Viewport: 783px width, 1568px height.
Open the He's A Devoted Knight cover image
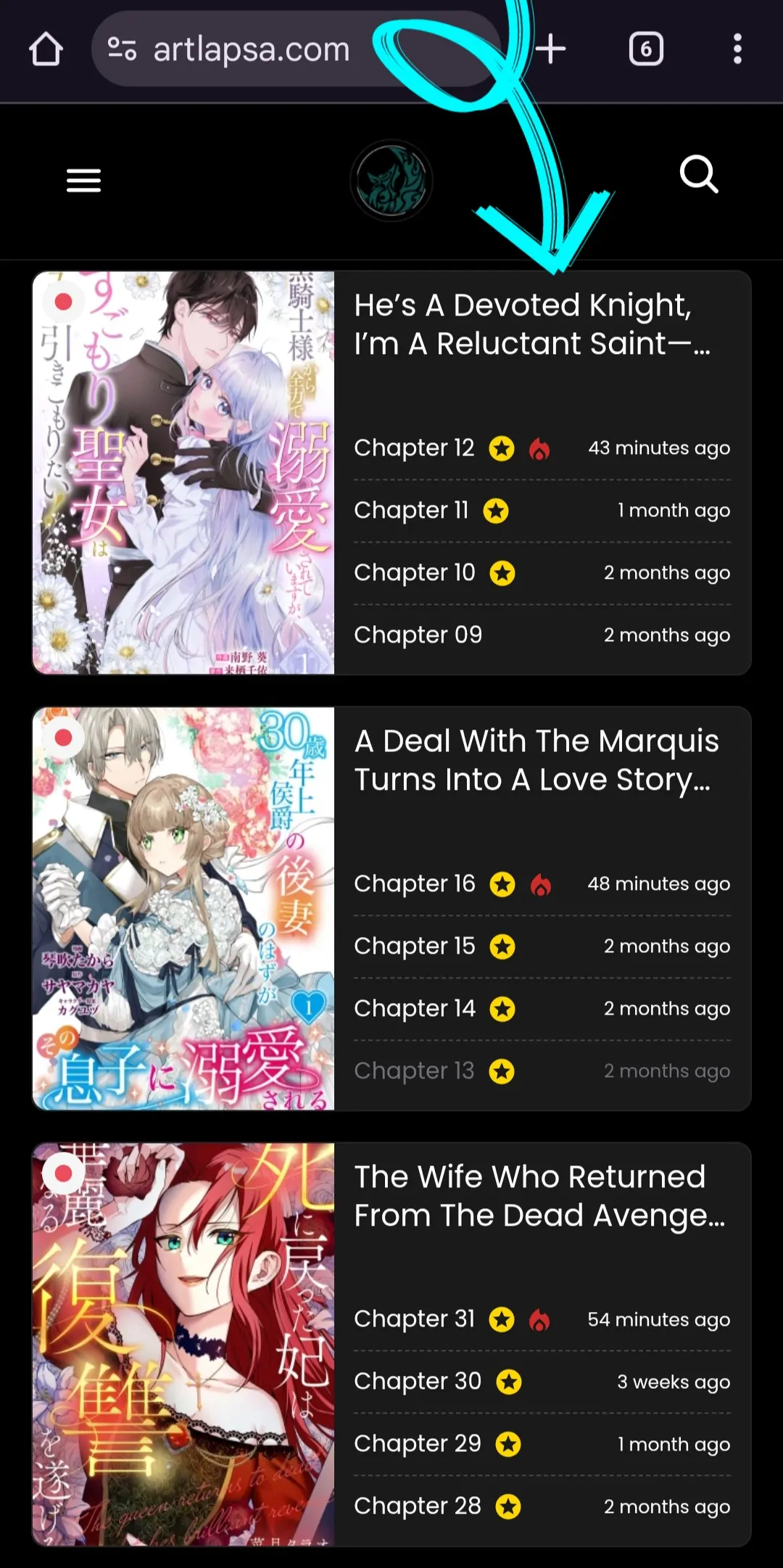pos(183,473)
